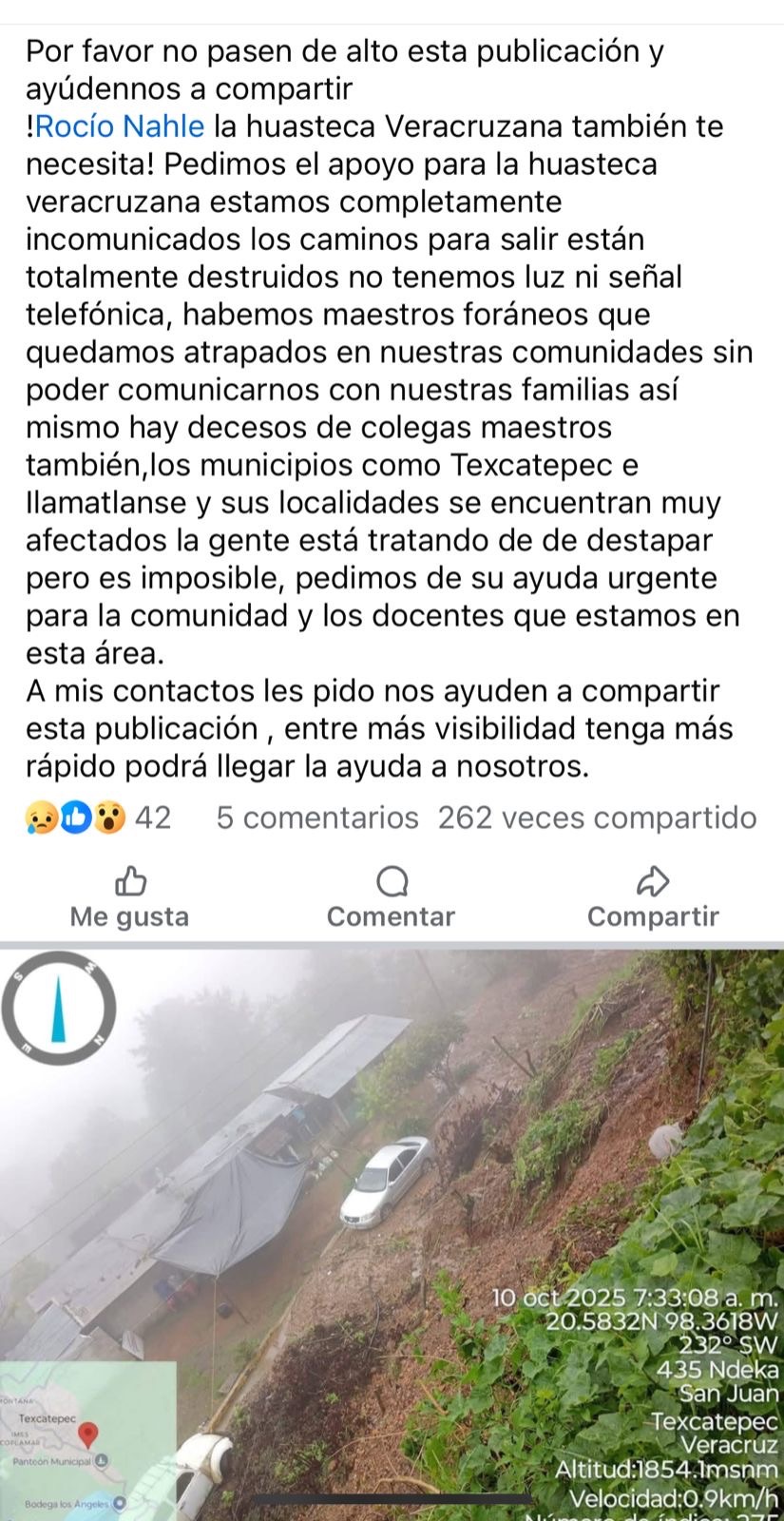
Task: Tap Comentar to write a comment
Action: coord(391,897)
